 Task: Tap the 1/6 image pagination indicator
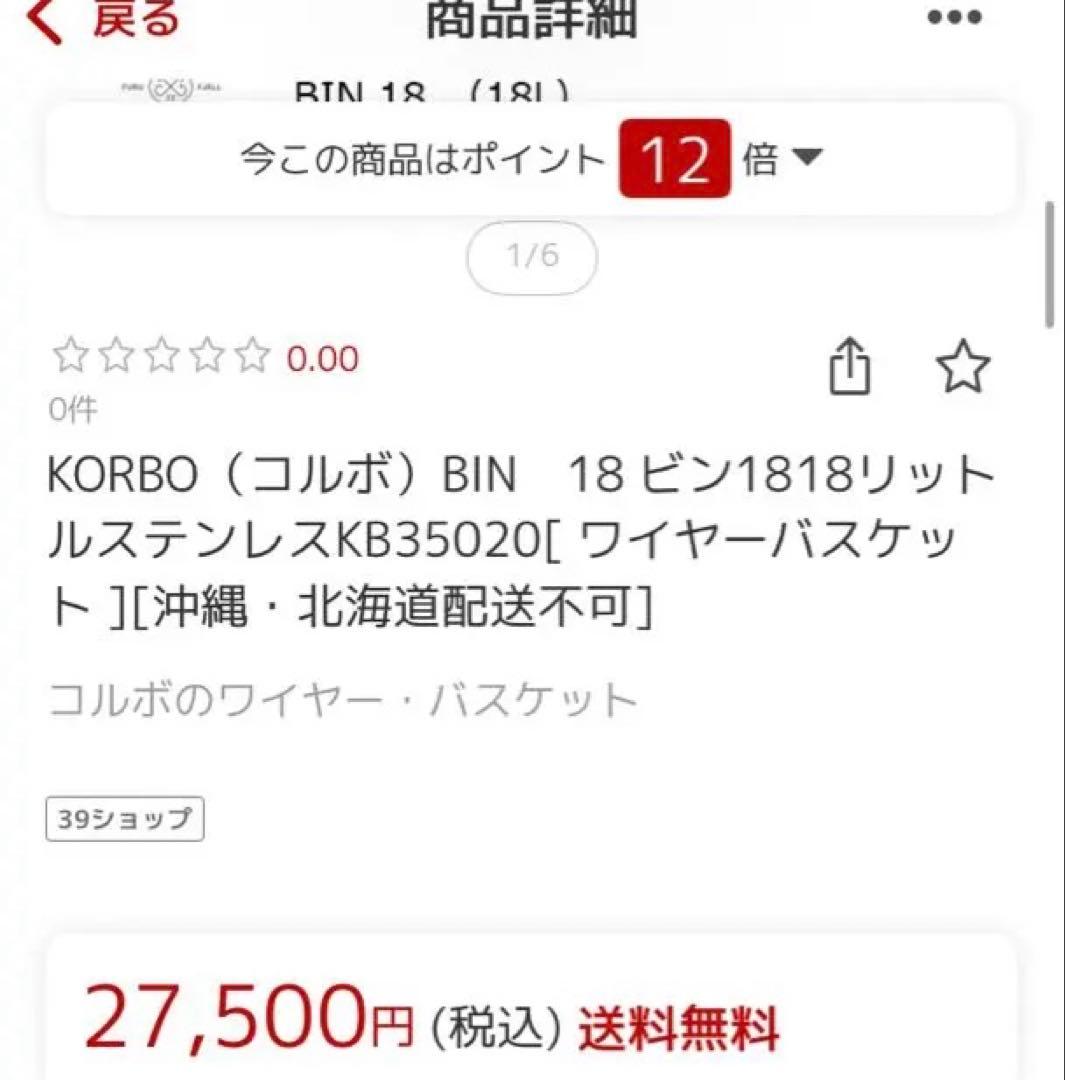click(x=532, y=257)
